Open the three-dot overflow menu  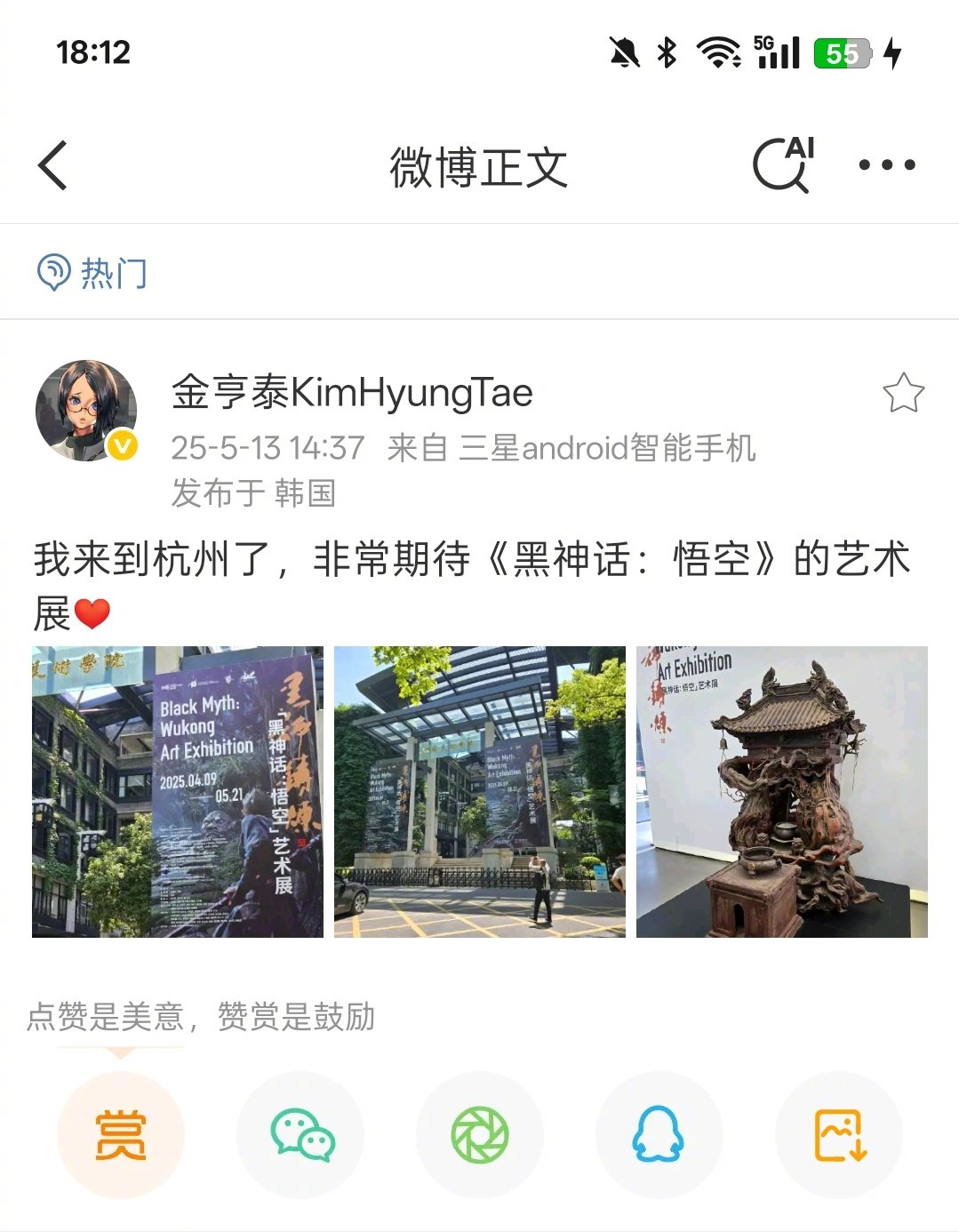pos(886,165)
